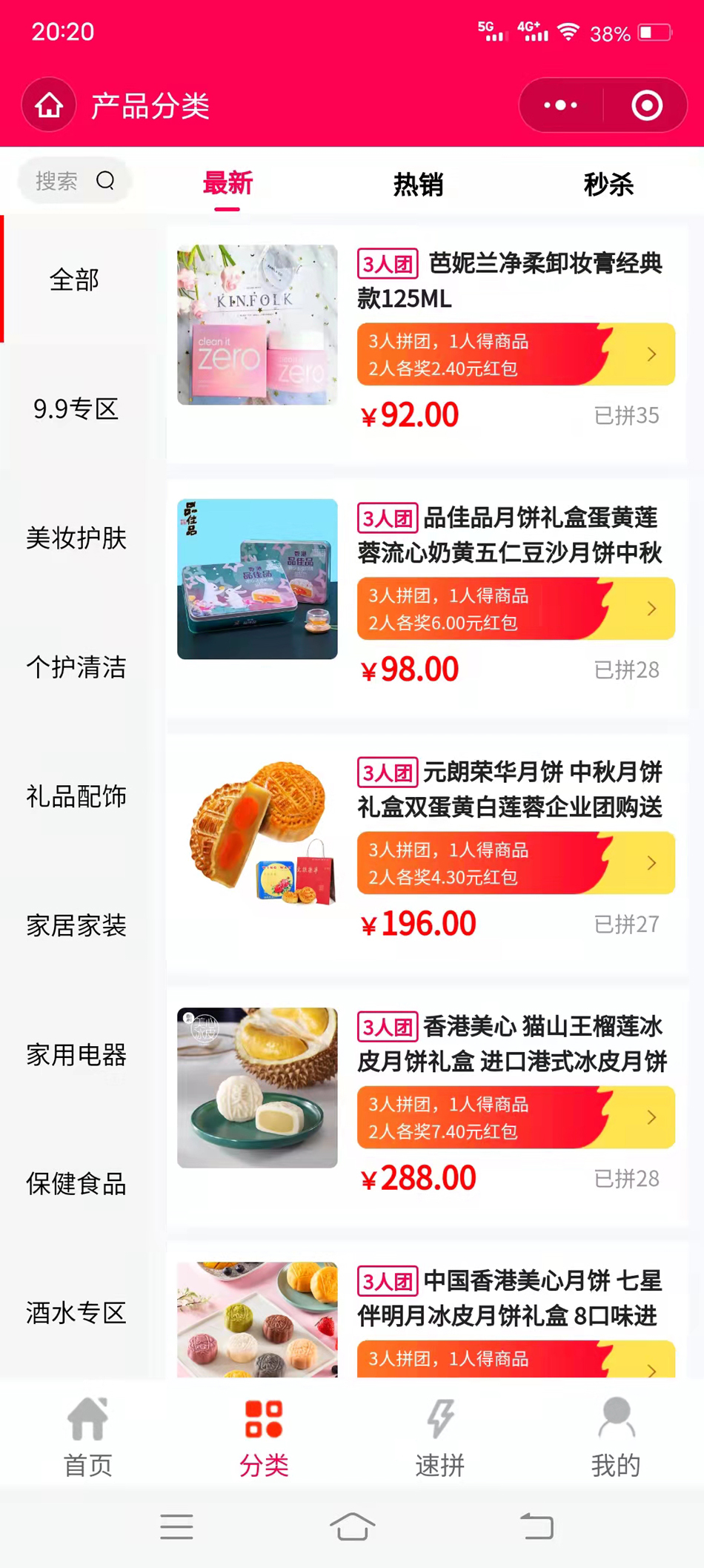
Task: Select the 9.9专区 category
Action: (x=76, y=408)
